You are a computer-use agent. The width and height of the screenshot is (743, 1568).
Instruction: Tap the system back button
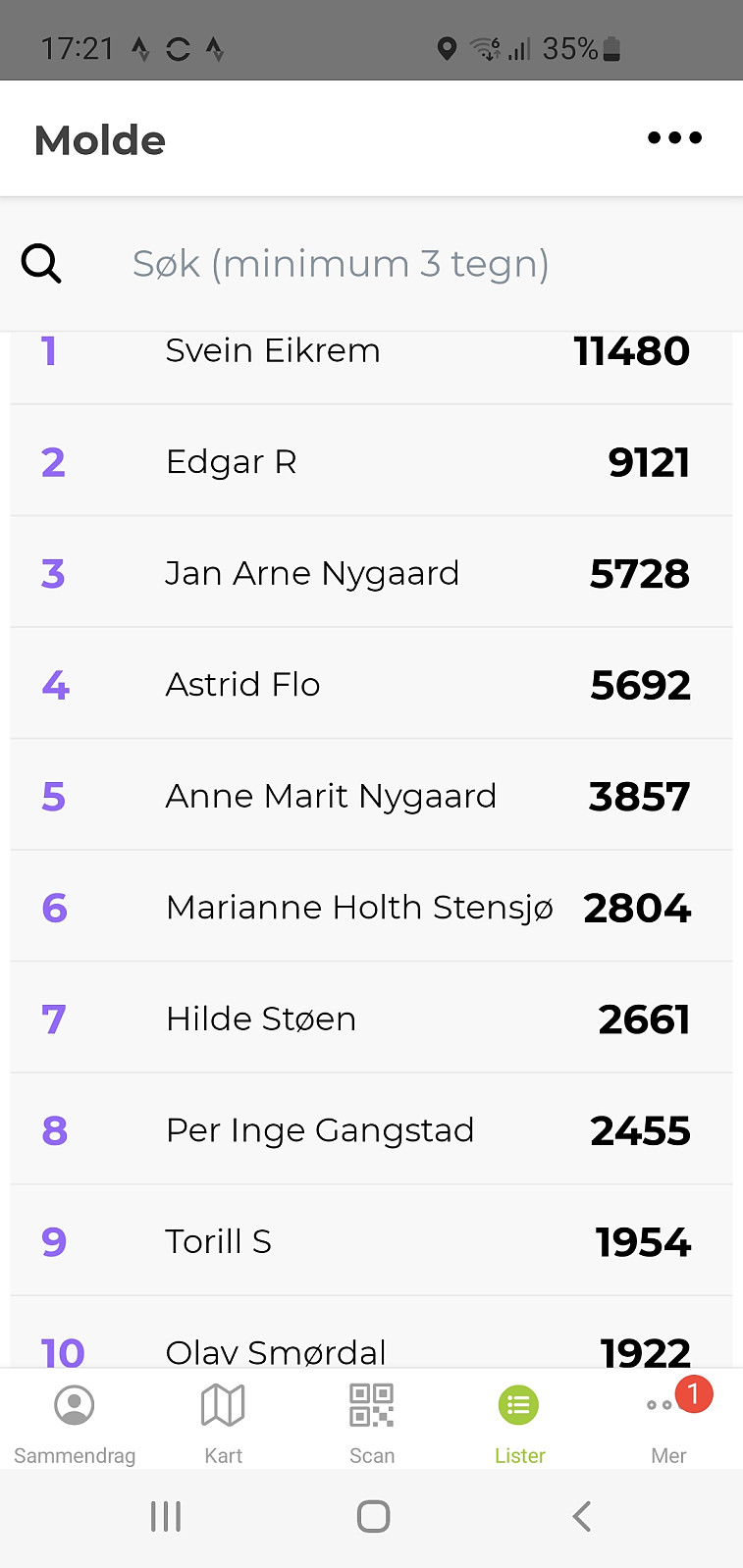581,1516
